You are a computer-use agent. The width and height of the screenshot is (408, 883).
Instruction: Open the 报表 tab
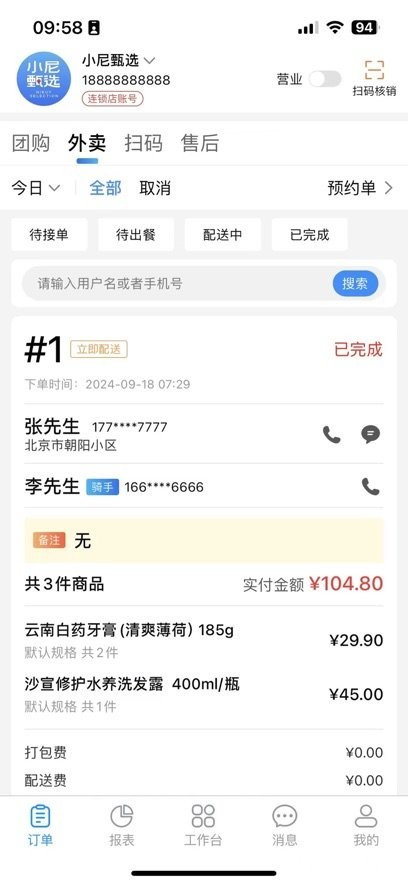(122, 826)
